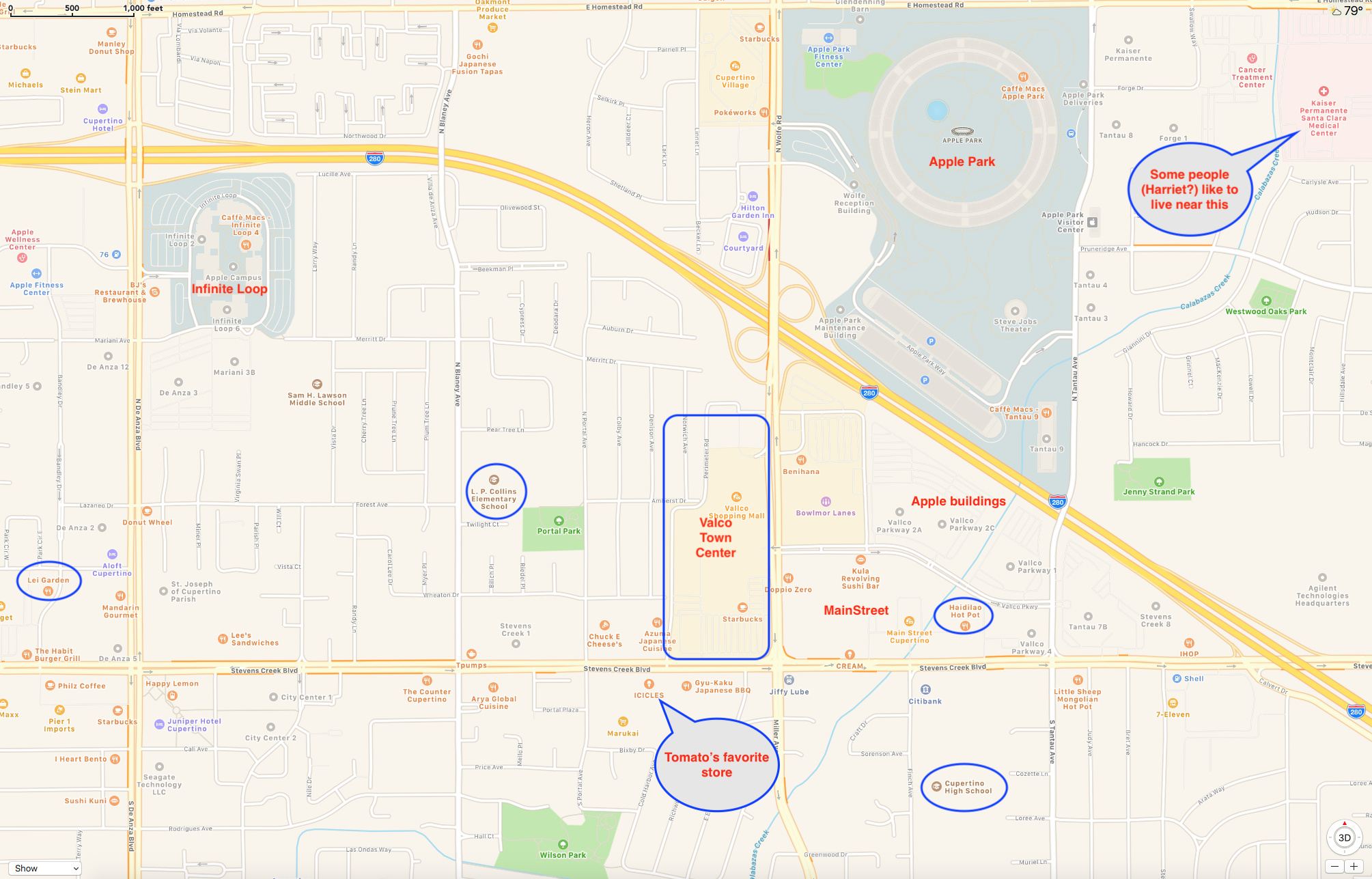This screenshot has width=1372, height=879.
Task: Zoom out with the minus button
Action: click(1334, 866)
